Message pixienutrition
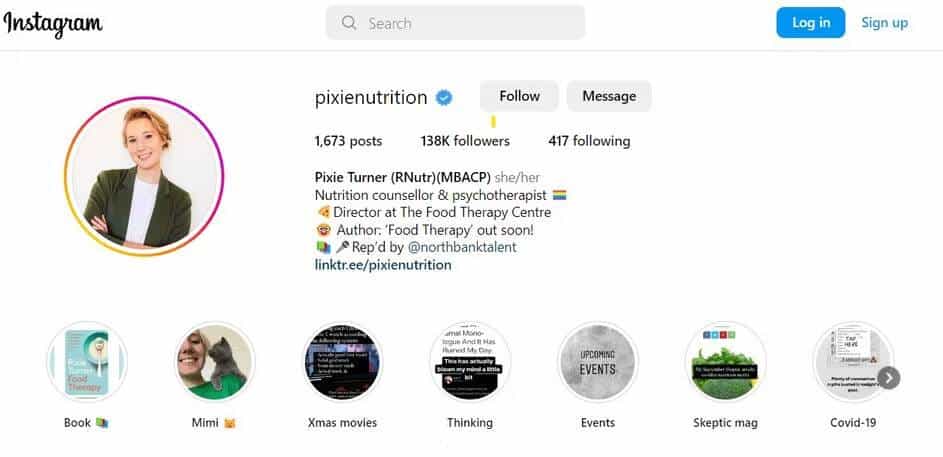Viewport: 943px width, 457px height. click(609, 96)
